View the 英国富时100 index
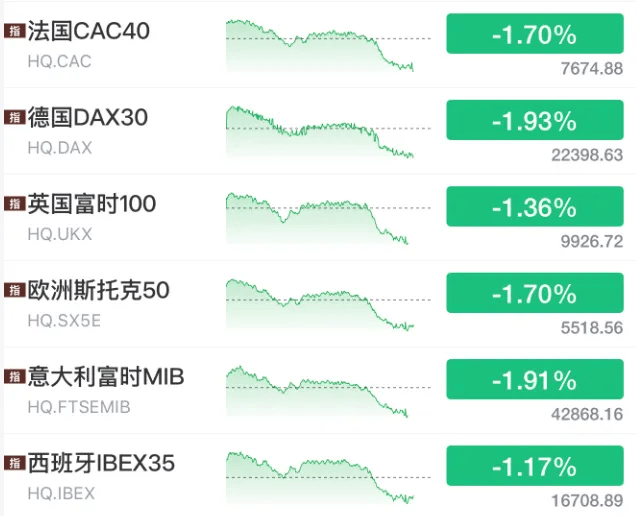 click(92, 204)
